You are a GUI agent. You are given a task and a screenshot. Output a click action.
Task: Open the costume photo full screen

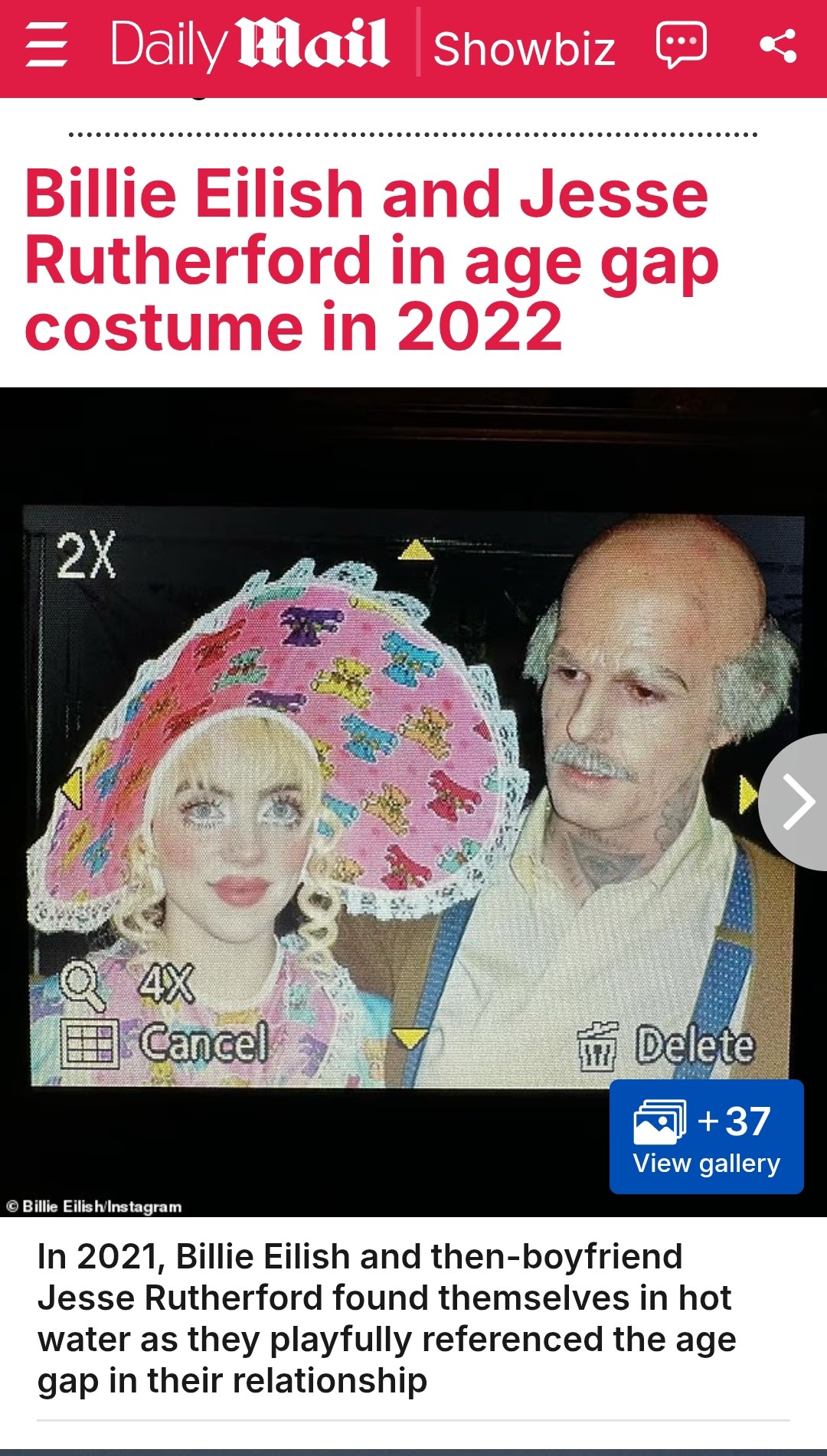click(383, 796)
